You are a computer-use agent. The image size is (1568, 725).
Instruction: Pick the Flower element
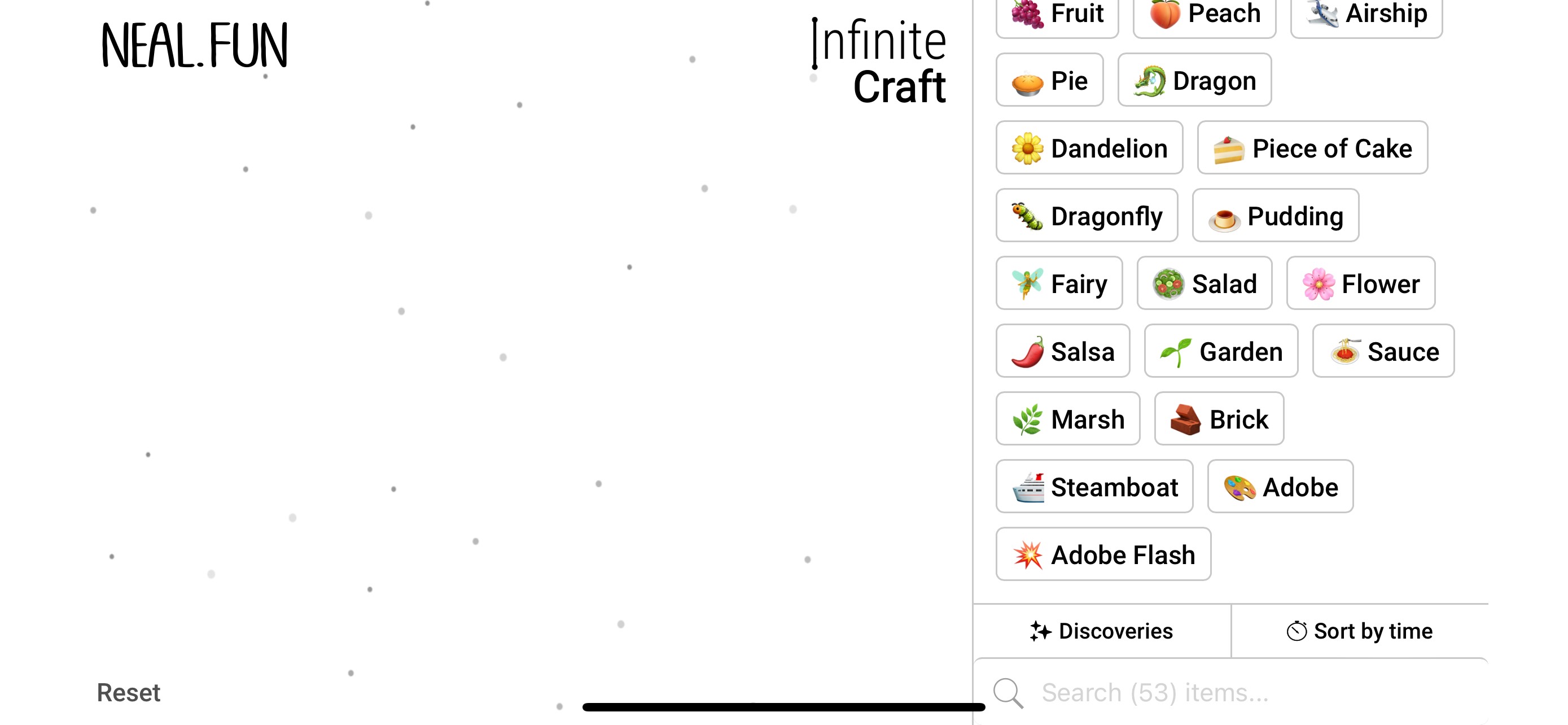(1360, 283)
